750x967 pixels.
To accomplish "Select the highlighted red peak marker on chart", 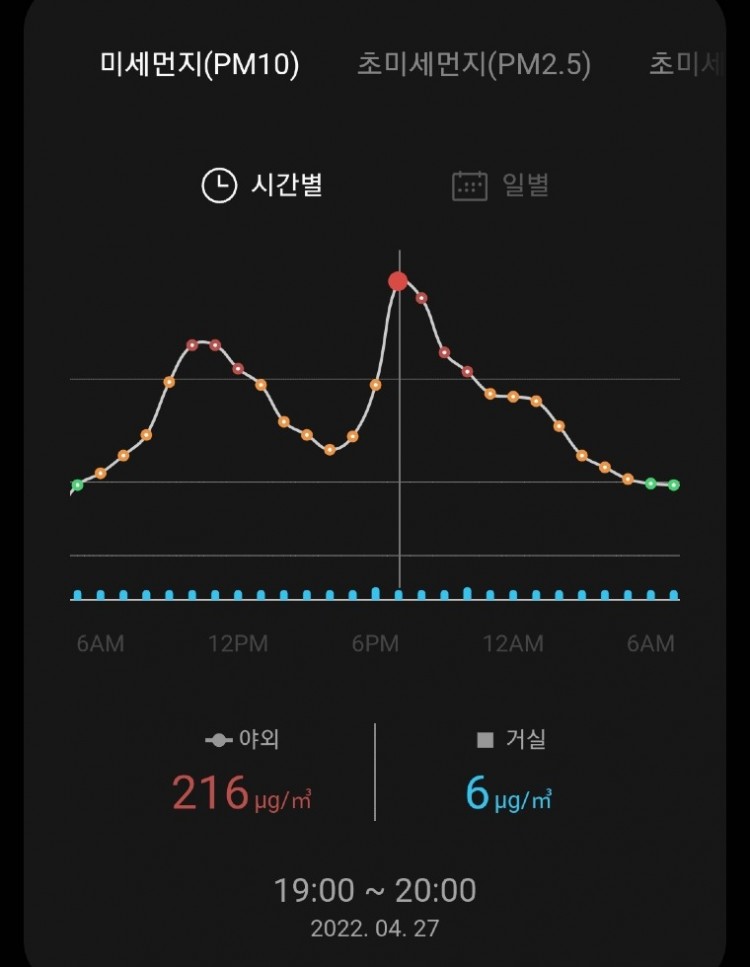I will (398, 281).
